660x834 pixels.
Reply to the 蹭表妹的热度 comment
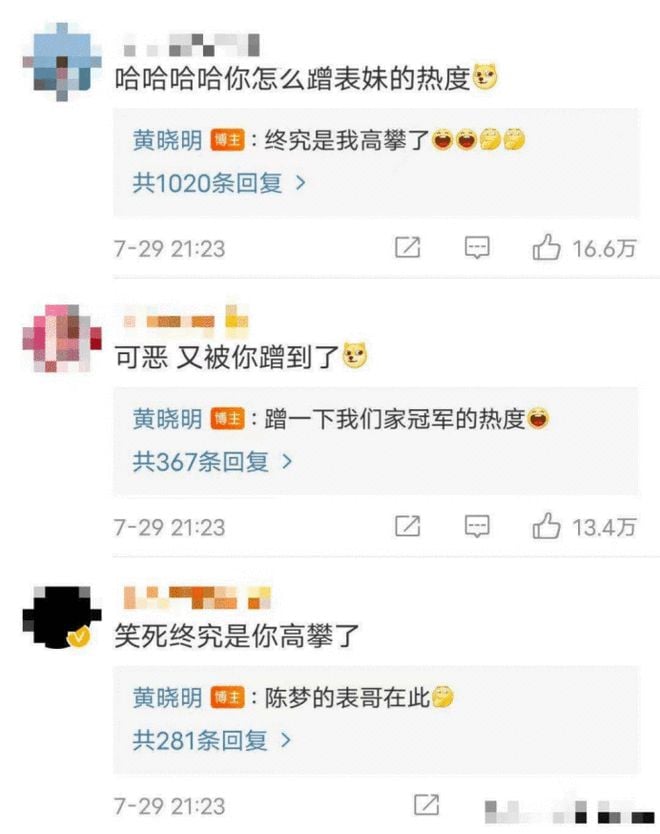pyautogui.click(x=478, y=248)
